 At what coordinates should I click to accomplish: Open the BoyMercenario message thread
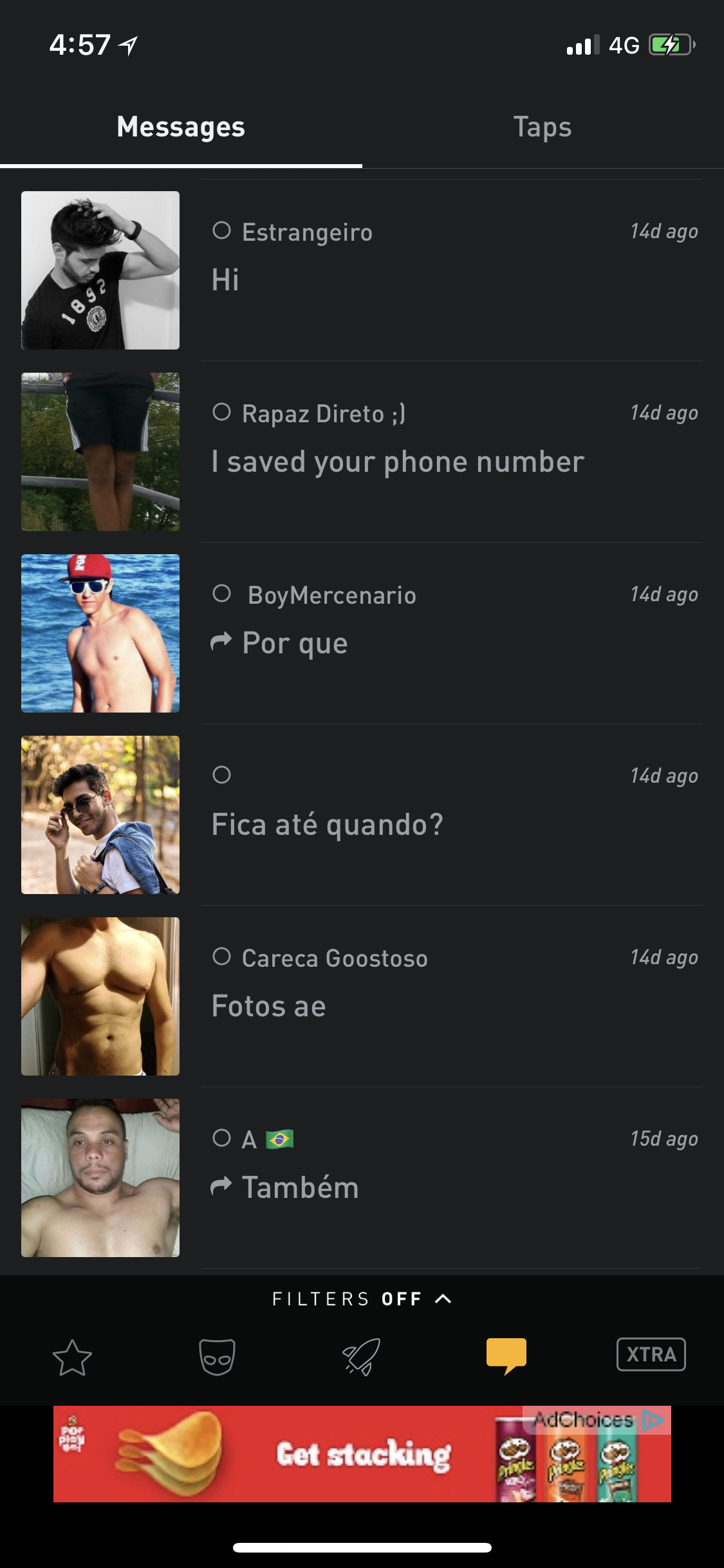coord(362,633)
